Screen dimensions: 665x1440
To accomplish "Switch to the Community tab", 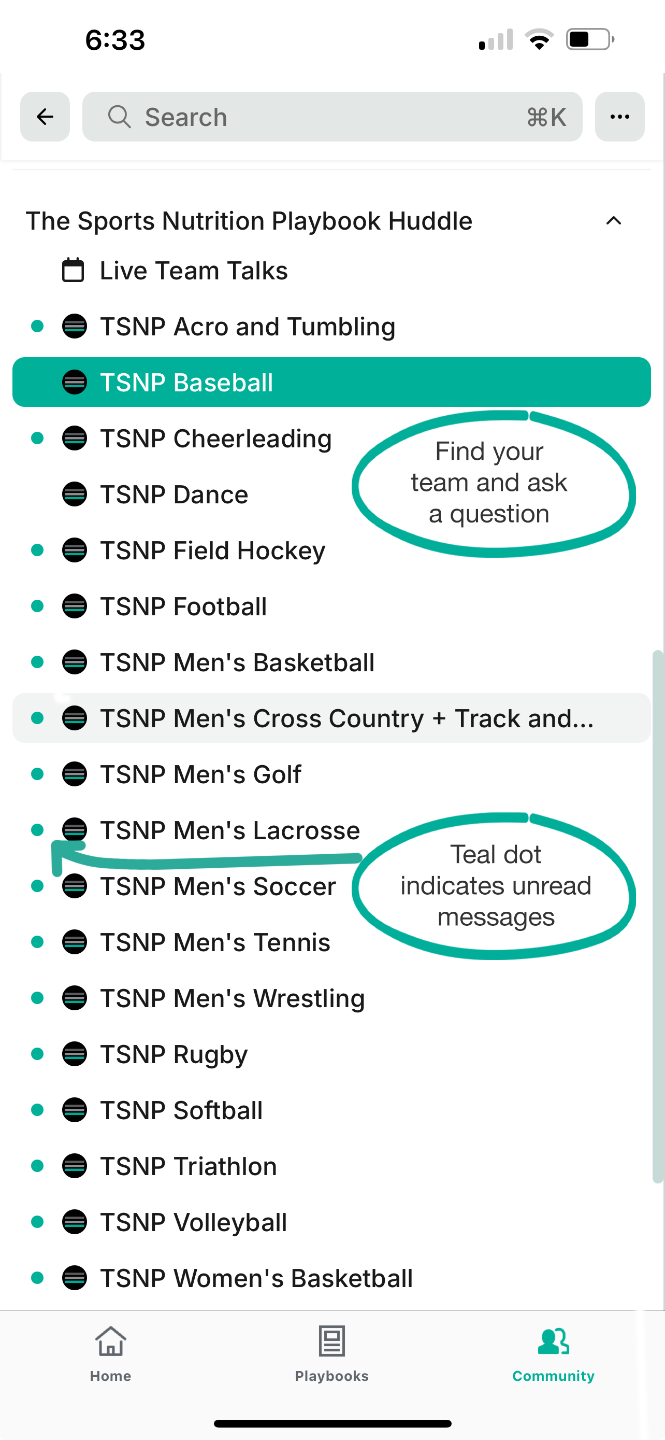I will click(x=553, y=1355).
